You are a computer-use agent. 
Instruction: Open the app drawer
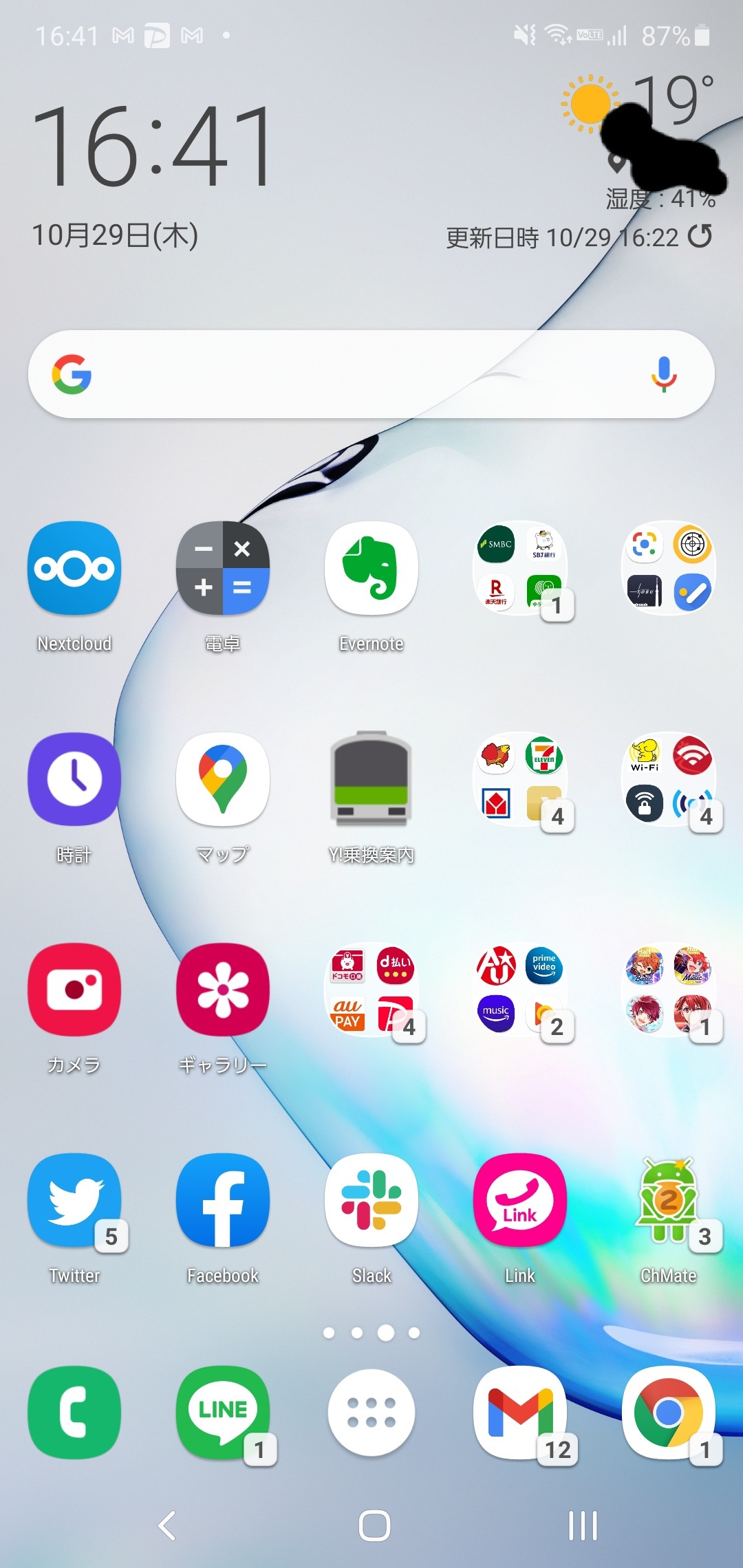pyautogui.click(x=371, y=1413)
